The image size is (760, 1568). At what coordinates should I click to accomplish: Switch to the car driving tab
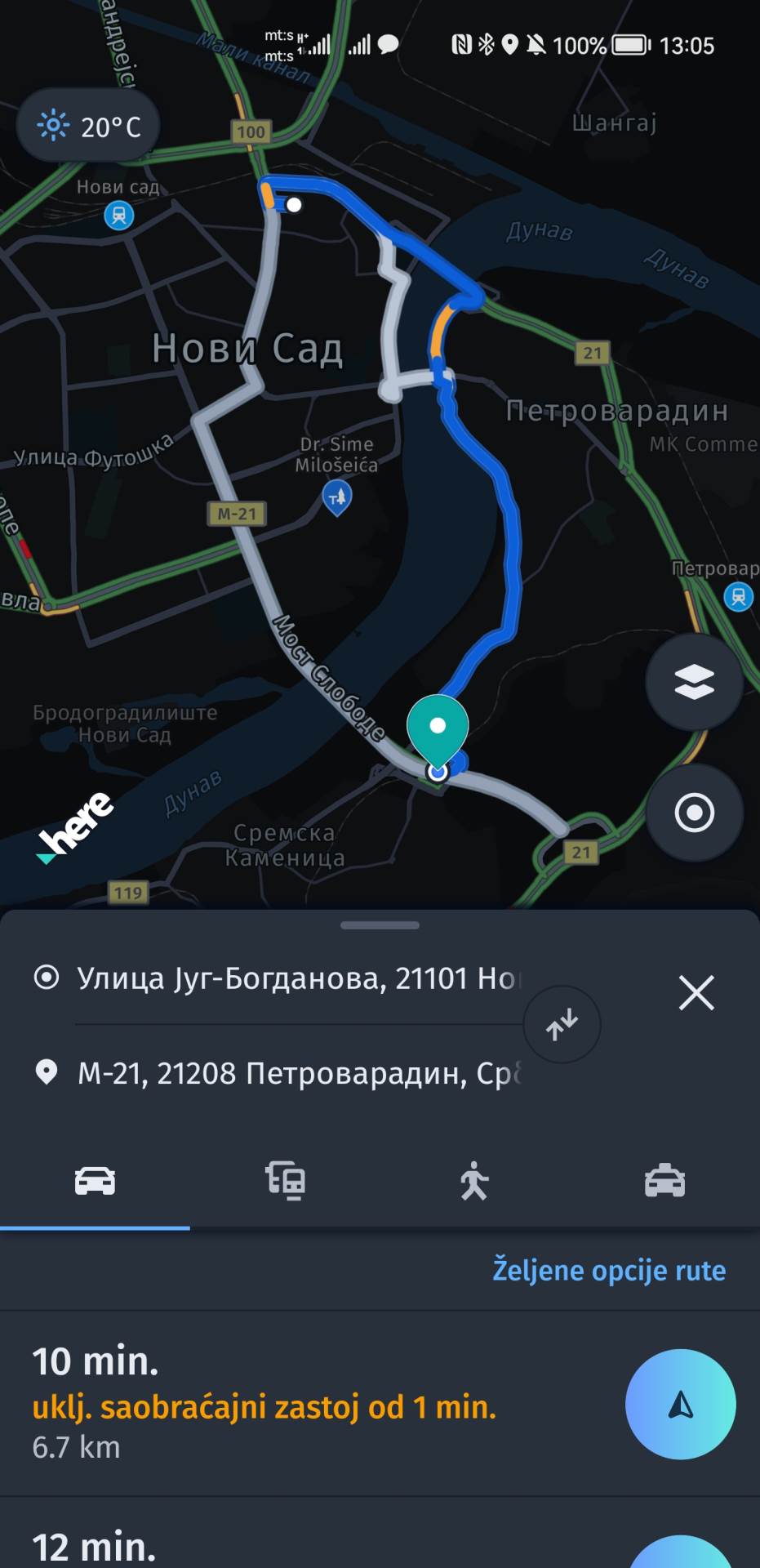click(95, 1181)
